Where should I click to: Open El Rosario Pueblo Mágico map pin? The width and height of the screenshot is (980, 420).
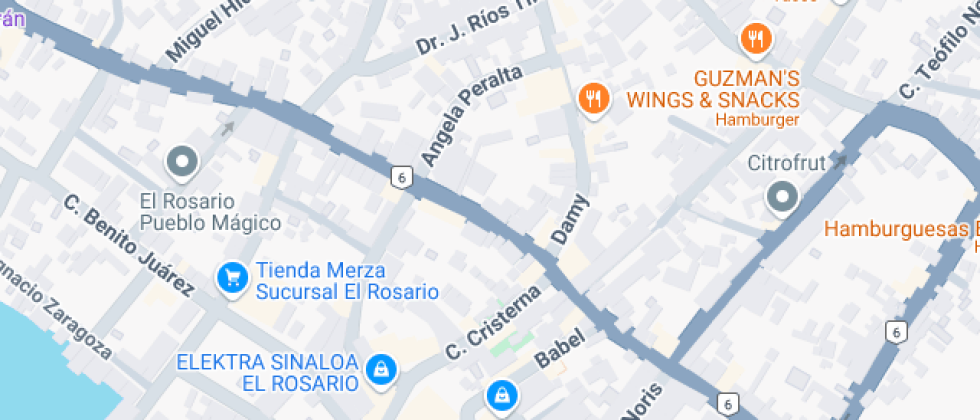tap(182, 160)
